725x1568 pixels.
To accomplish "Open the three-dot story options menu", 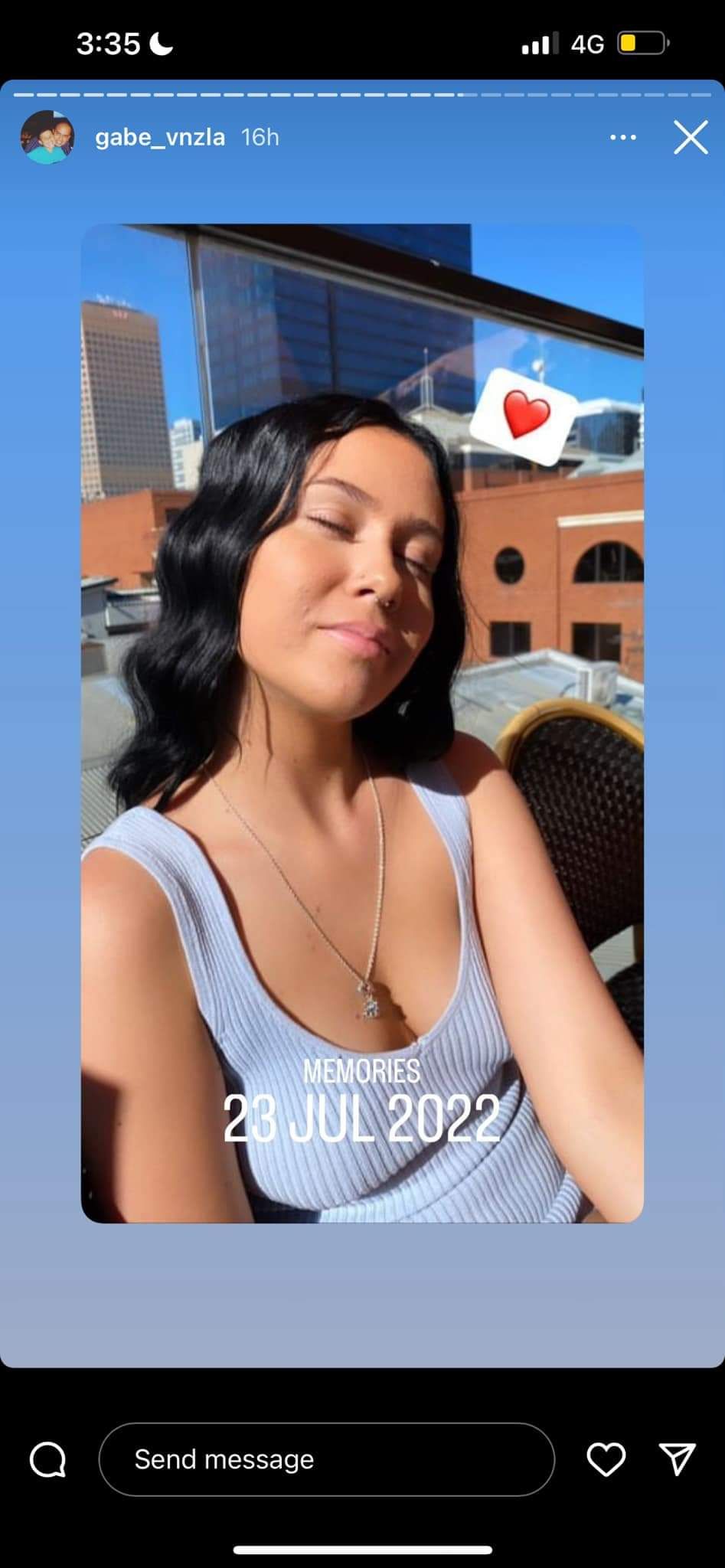I will pos(622,138).
